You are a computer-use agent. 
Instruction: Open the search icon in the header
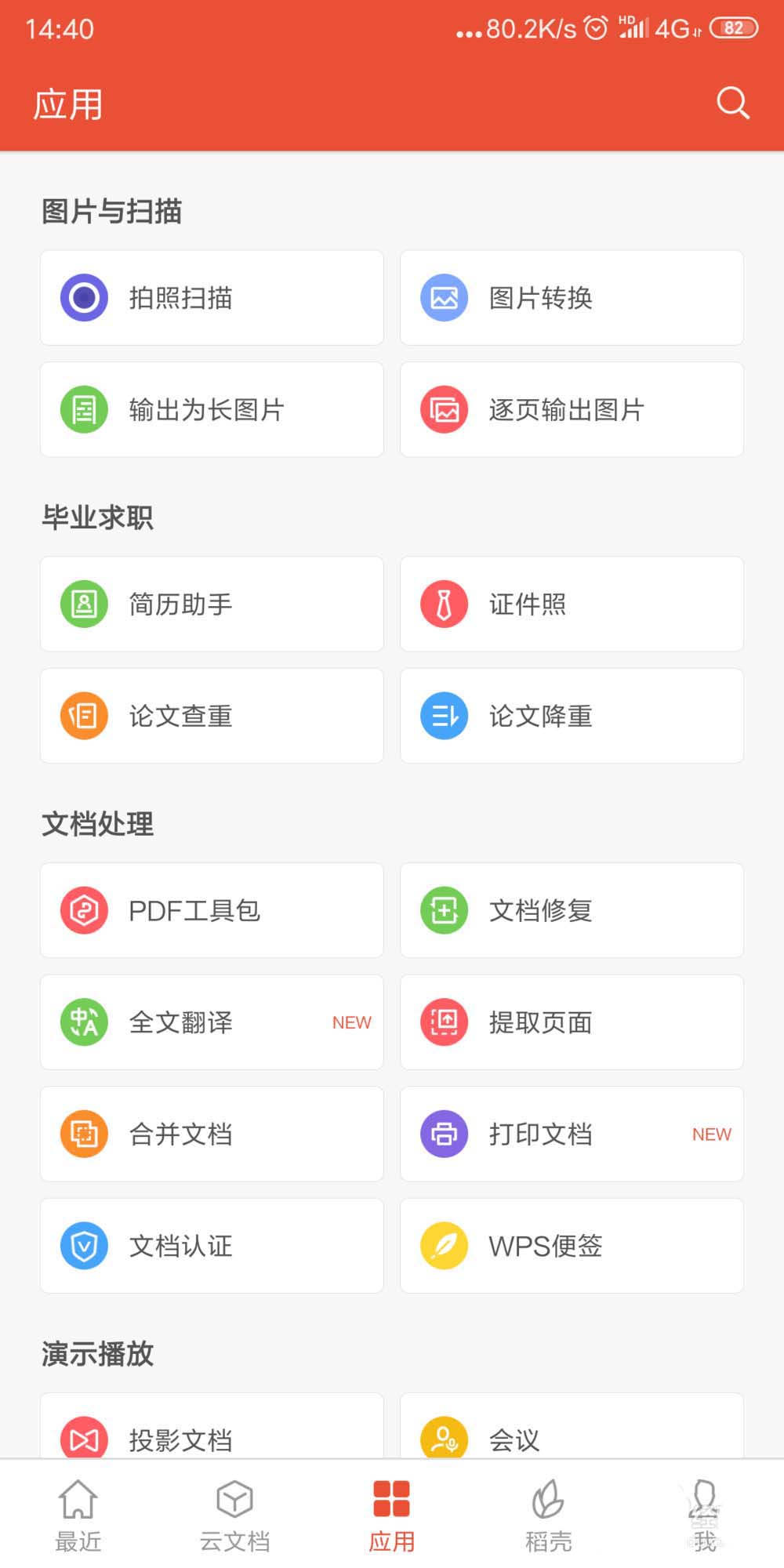tap(733, 103)
